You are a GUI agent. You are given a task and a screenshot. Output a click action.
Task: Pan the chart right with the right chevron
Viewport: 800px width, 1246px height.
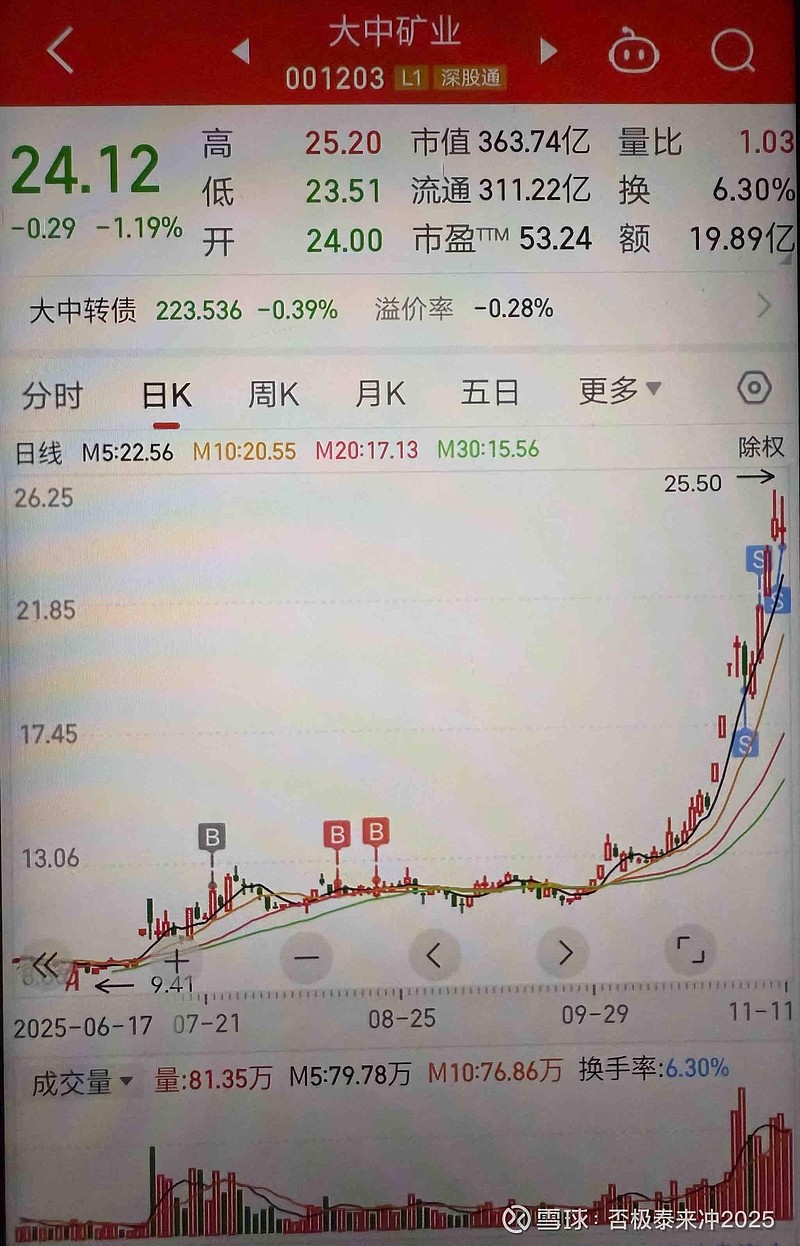[563, 954]
